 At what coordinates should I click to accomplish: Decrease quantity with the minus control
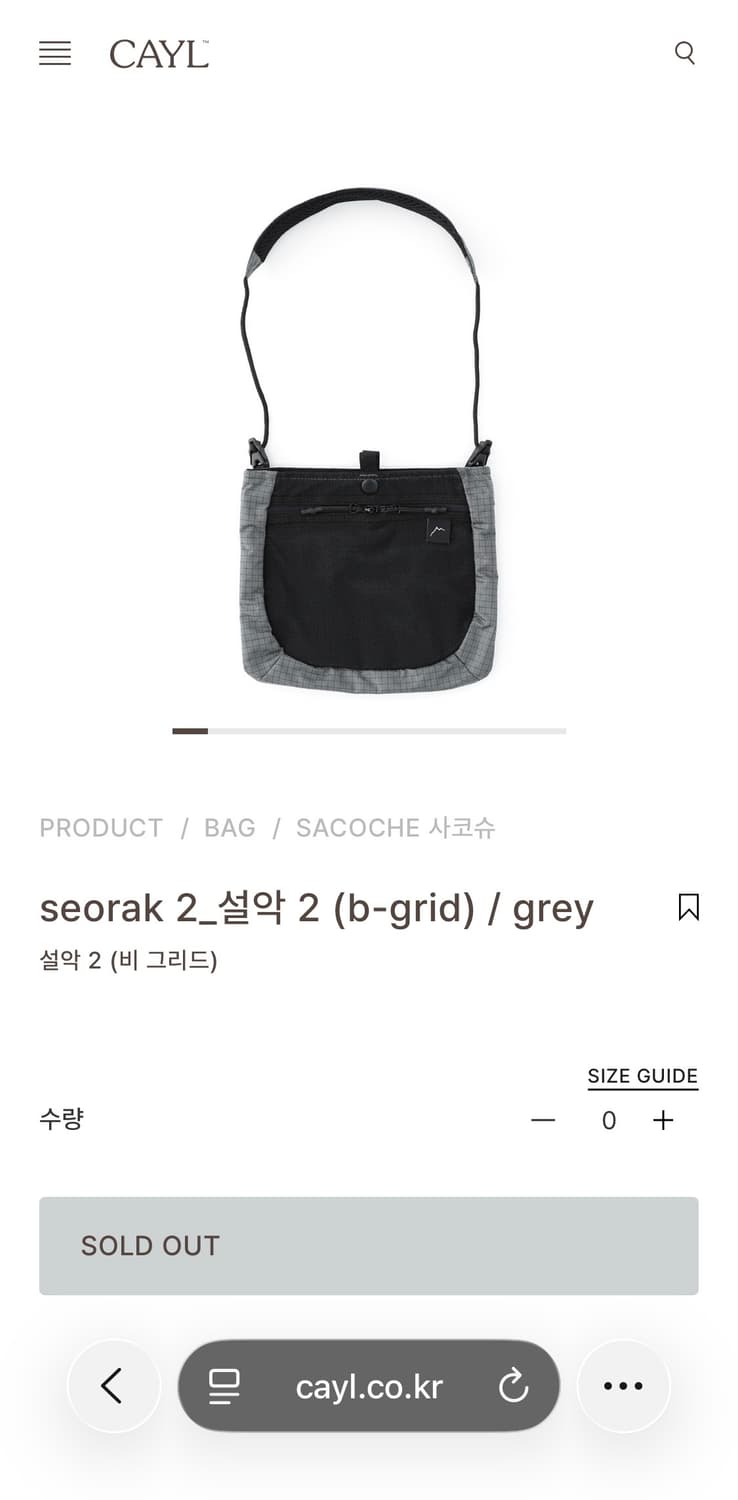tap(543, 1120)
